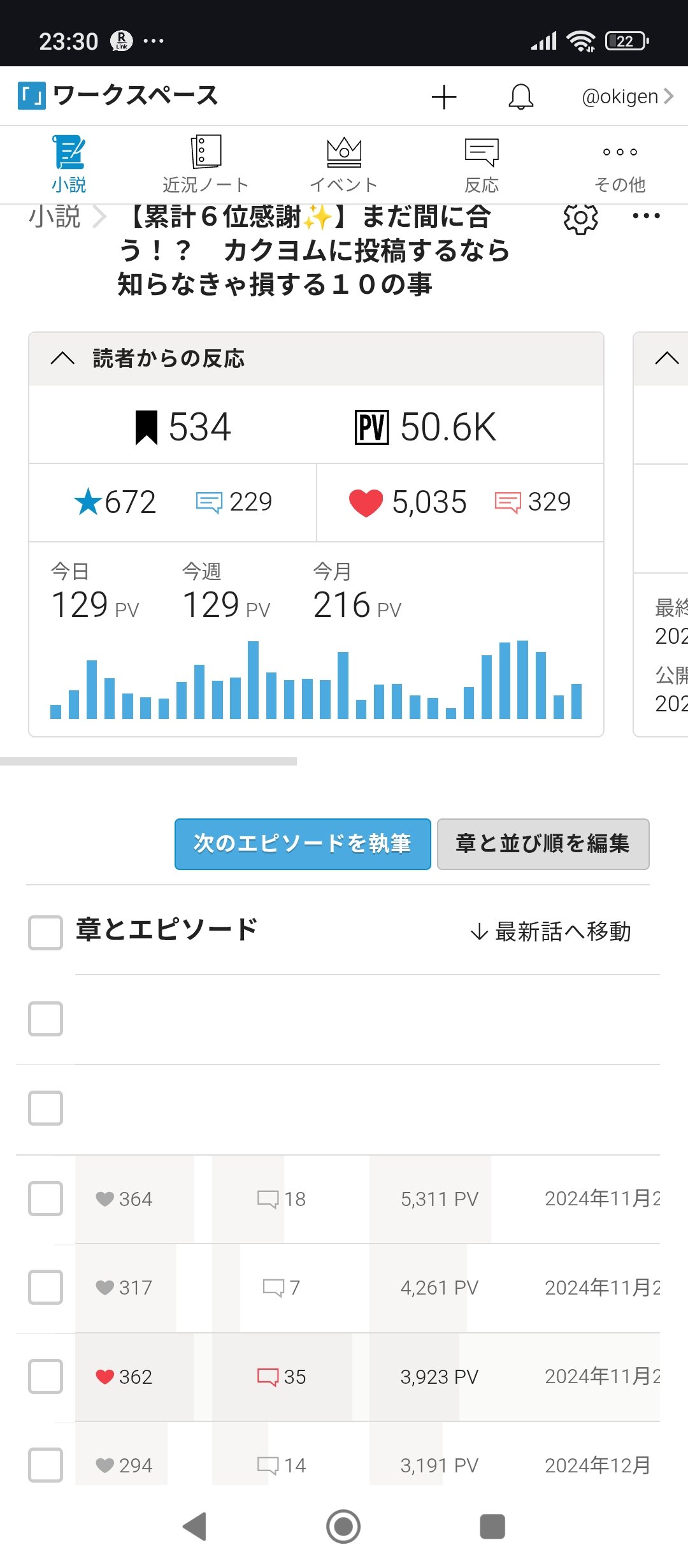Jump to latest via 最新話へ移動
Screen dimensions: 688x1568
551,932
